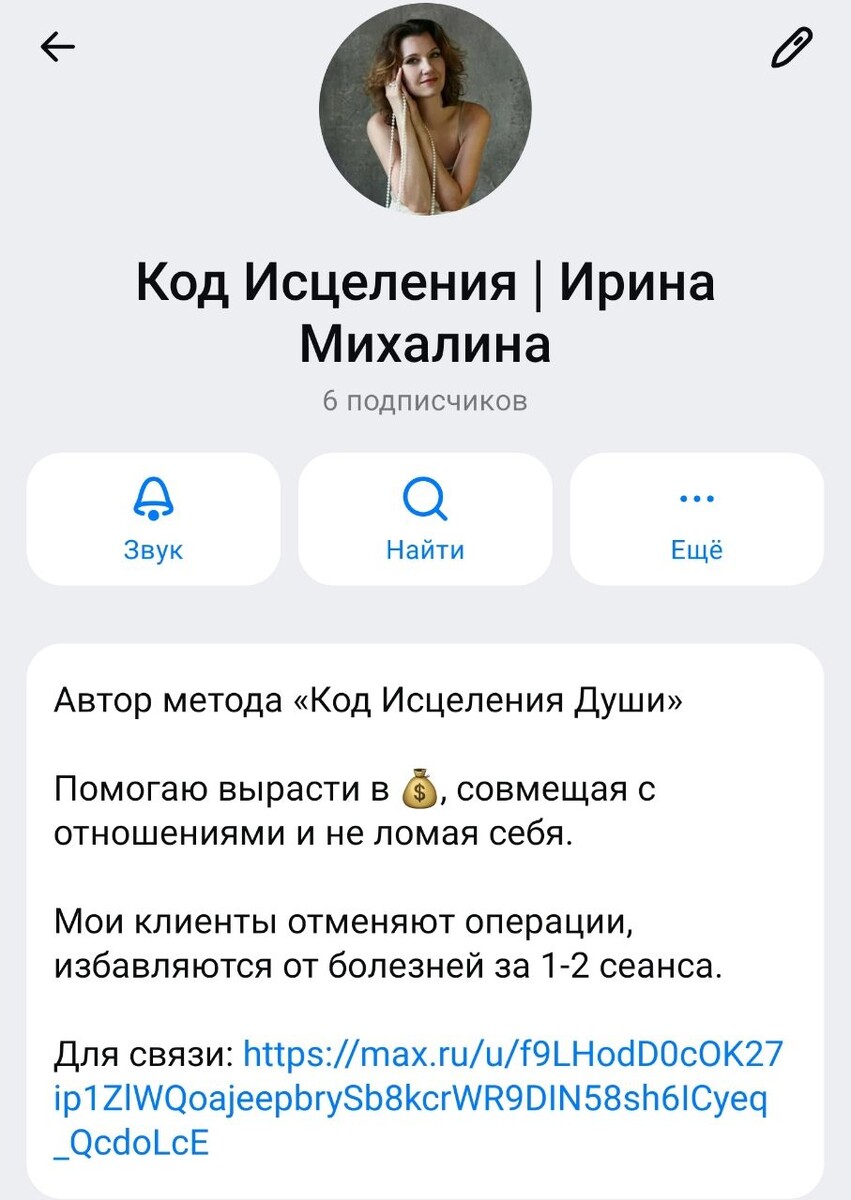The height and width of the screenshot is (1200, 851).
Task: Open the max.ru contact link
Action: (x=420, y=1097)
